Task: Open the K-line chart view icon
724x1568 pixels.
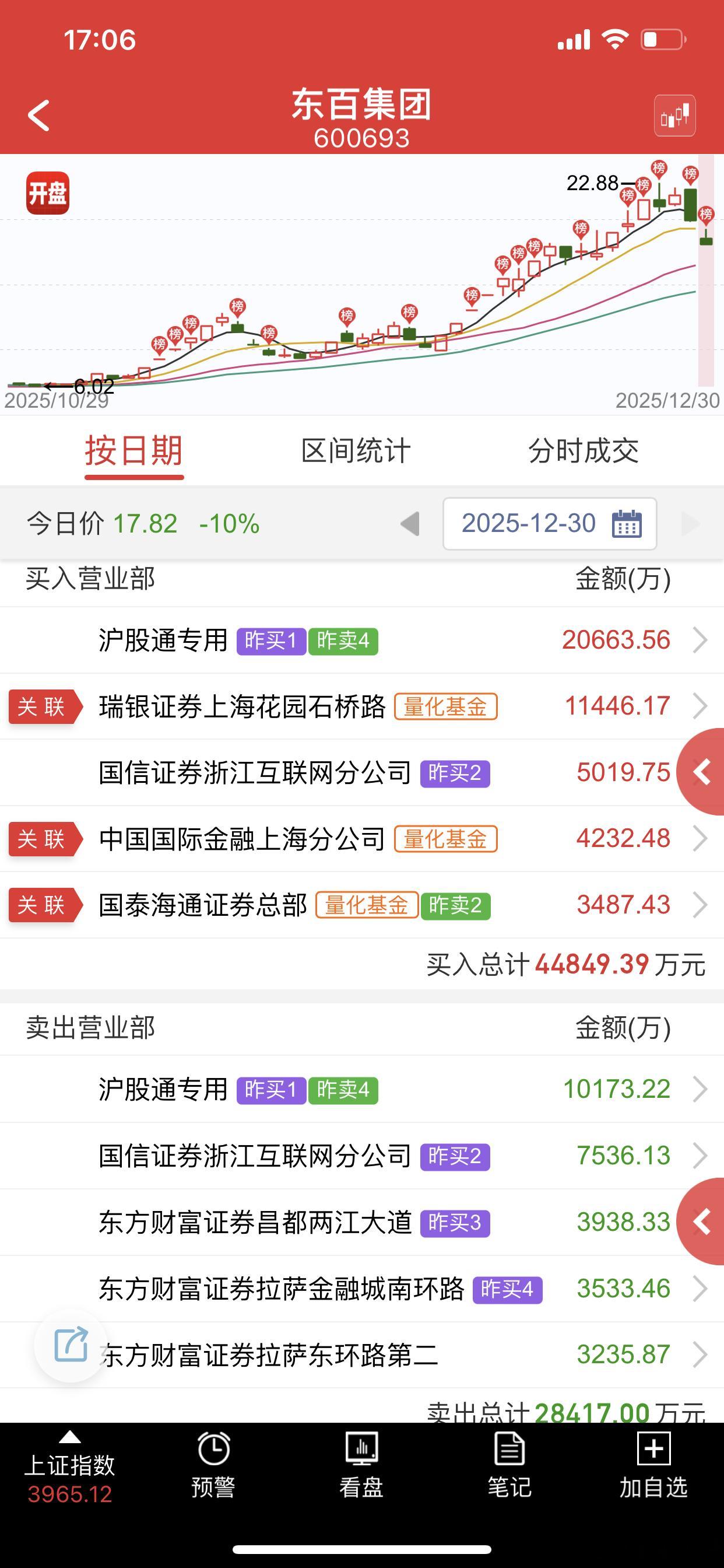Action: [x=676, y=116]
